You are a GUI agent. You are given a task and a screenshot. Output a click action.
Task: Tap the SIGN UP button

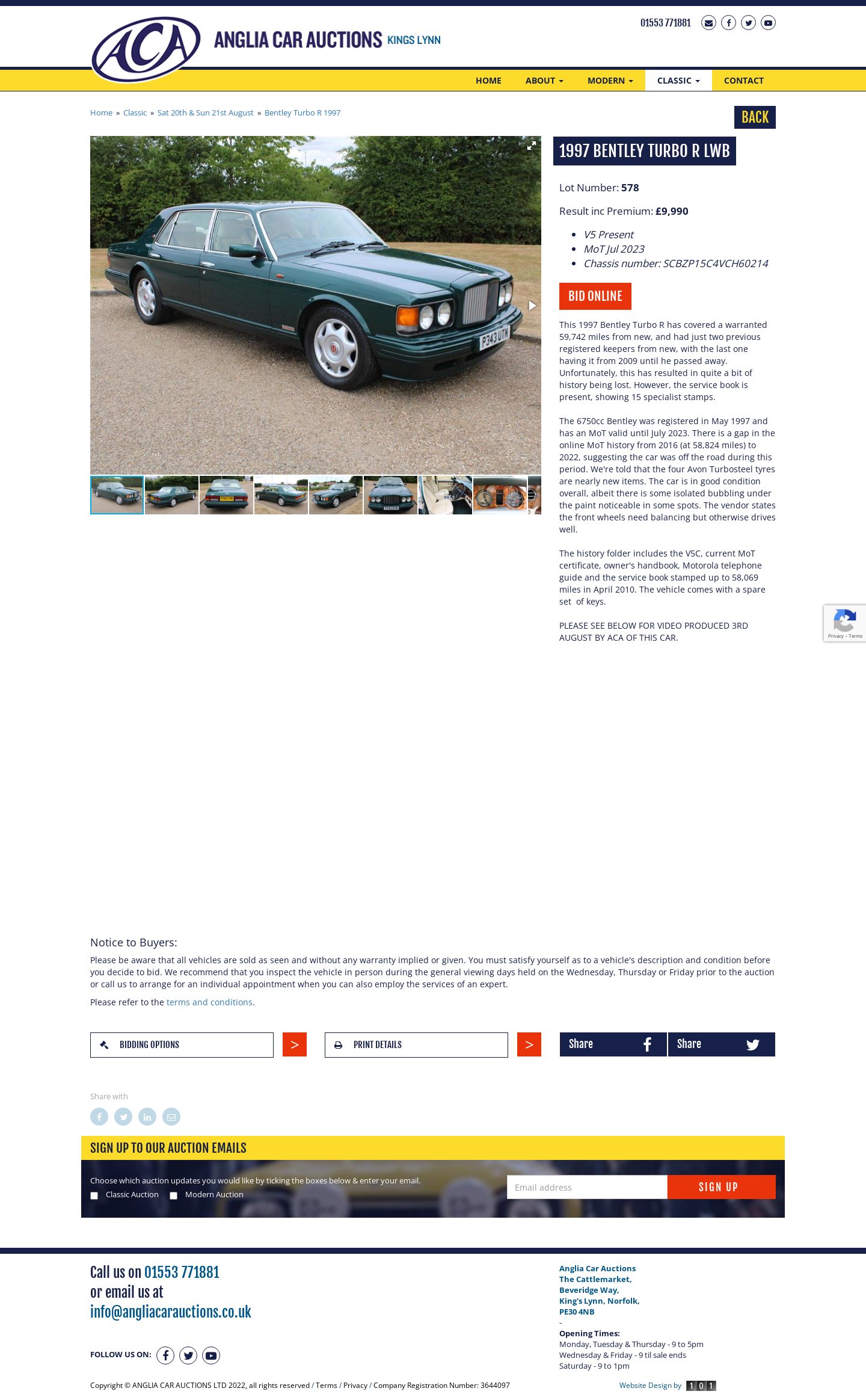[721, 1187]
